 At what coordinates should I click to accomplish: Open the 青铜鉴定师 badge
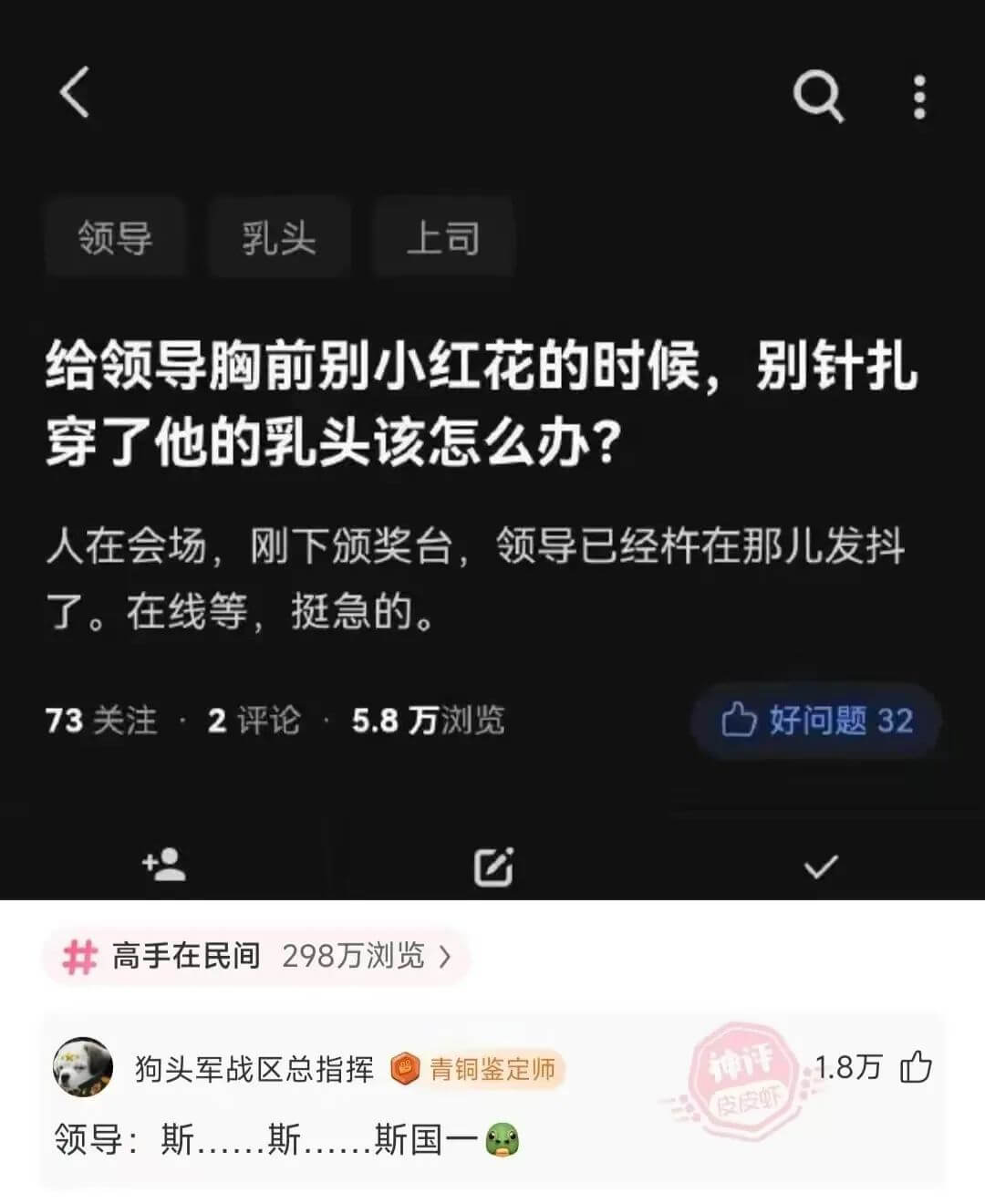click(476, 1068)
